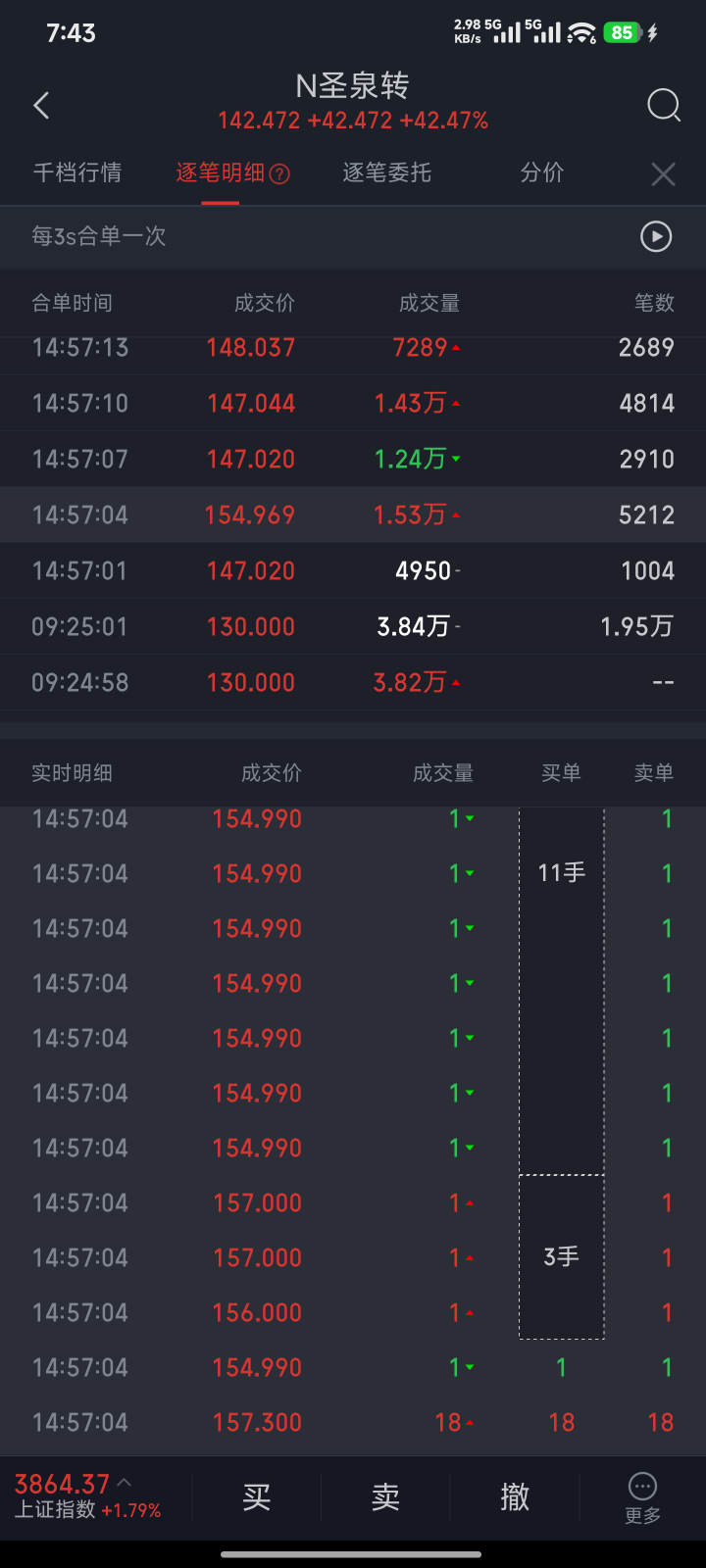
Task: Open the 分价 tab
Action: 542,173
